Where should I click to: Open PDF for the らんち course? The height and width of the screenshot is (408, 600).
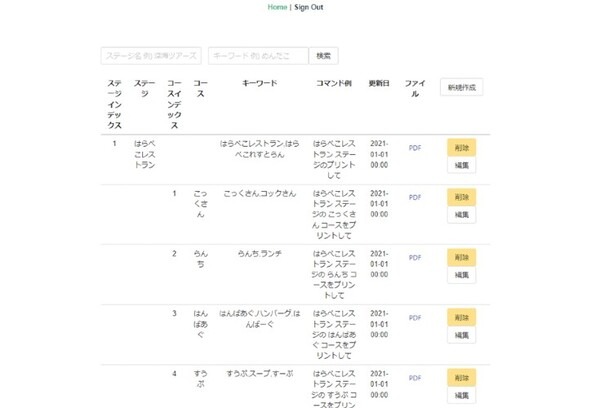[x=415, y=257]
